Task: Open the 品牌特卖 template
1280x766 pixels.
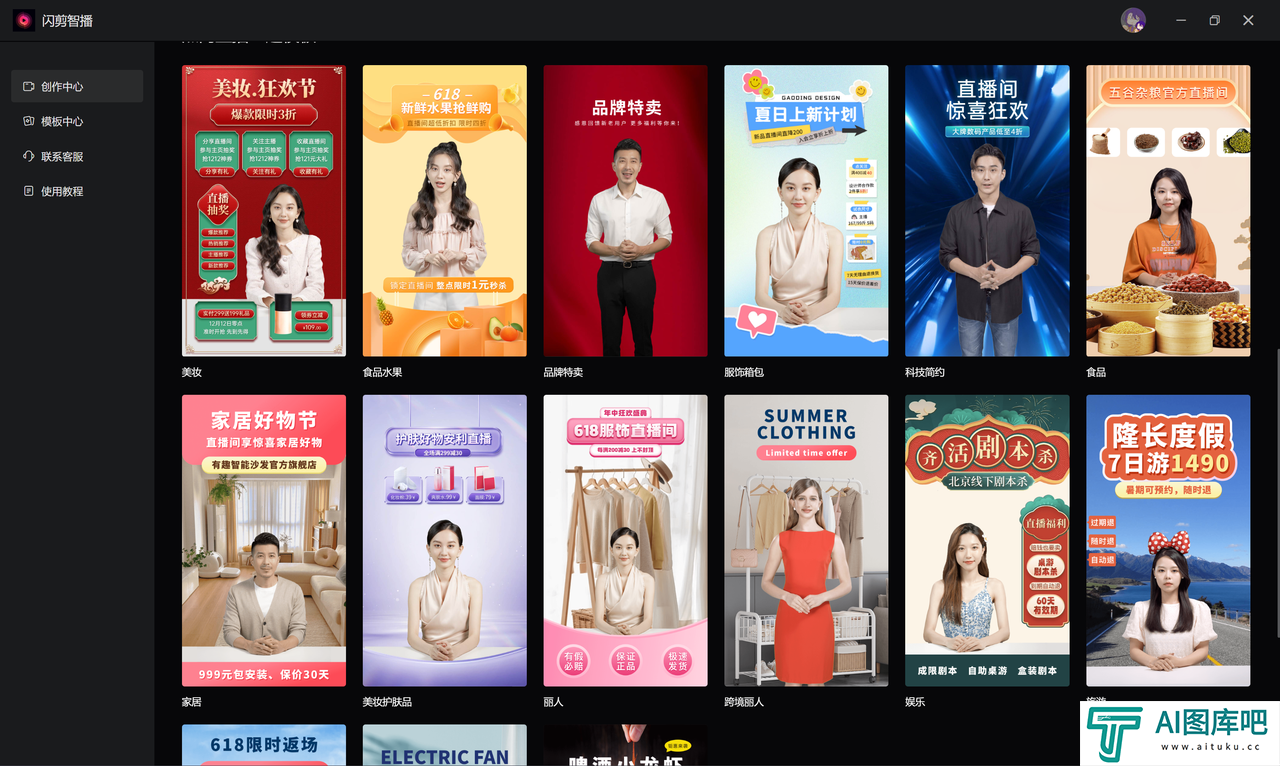Action: [x=625, y=210]
